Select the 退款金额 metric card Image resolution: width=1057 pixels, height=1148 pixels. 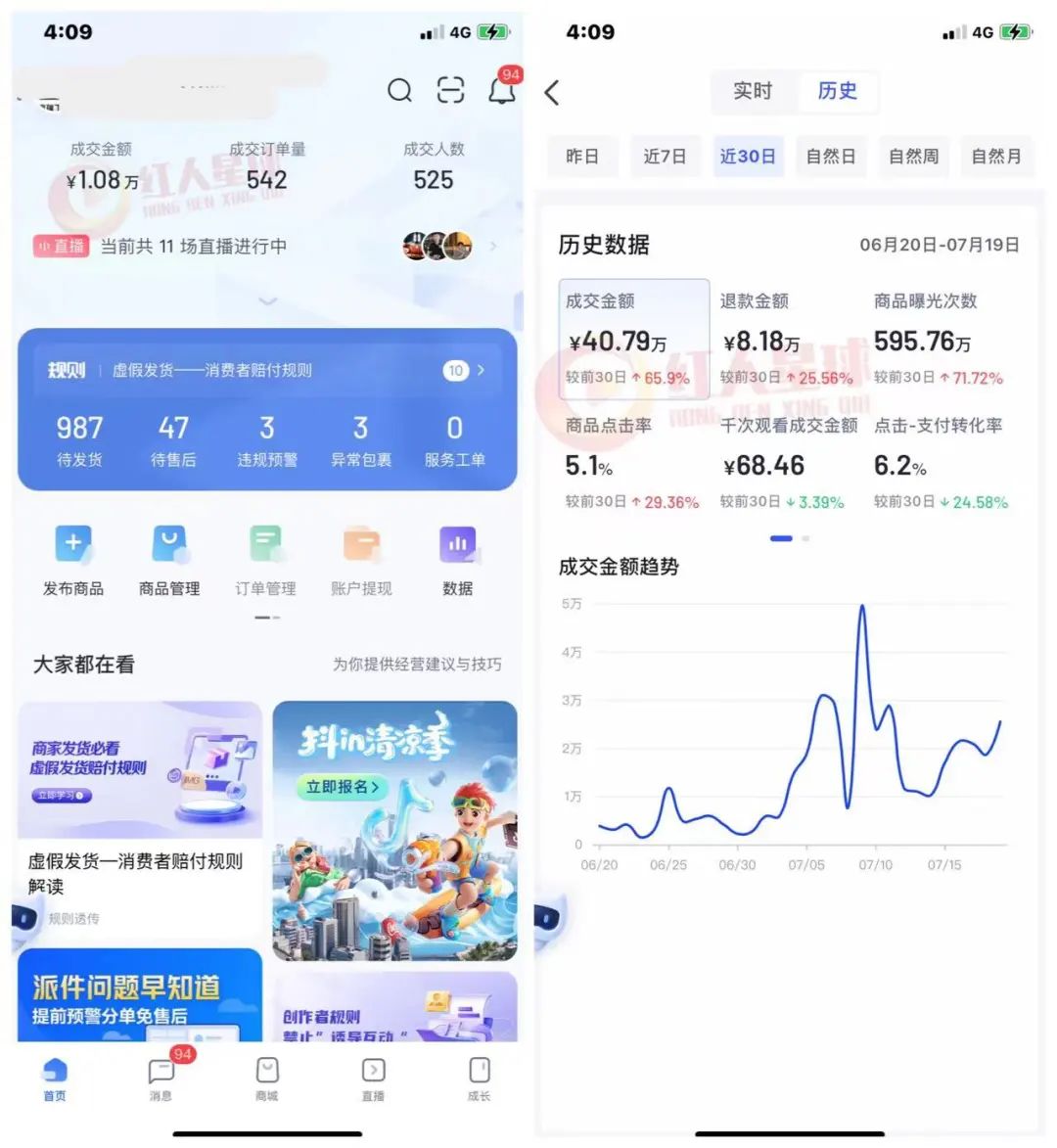point(788,339)
